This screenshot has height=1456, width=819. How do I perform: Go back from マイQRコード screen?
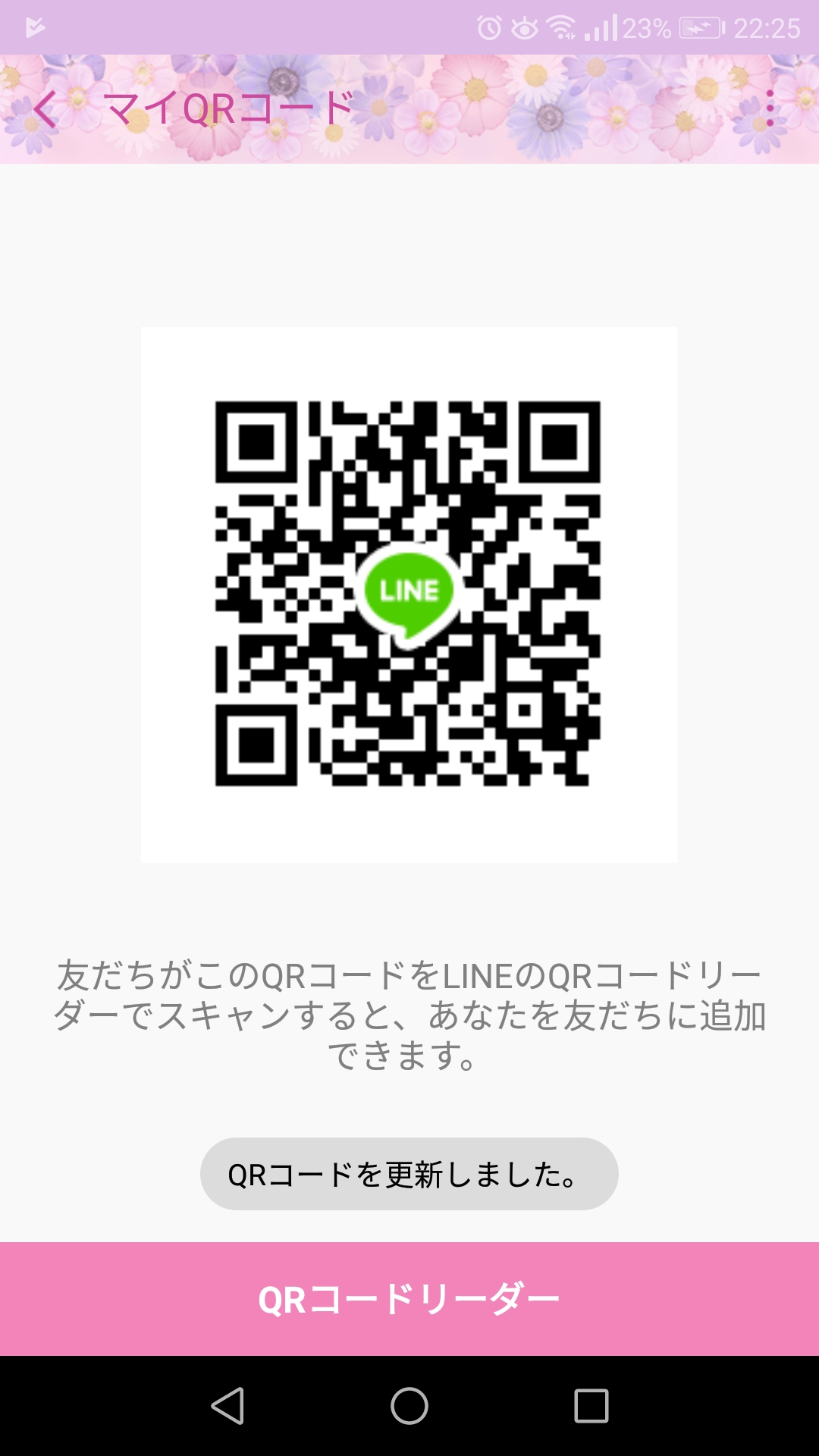point(45,109)
